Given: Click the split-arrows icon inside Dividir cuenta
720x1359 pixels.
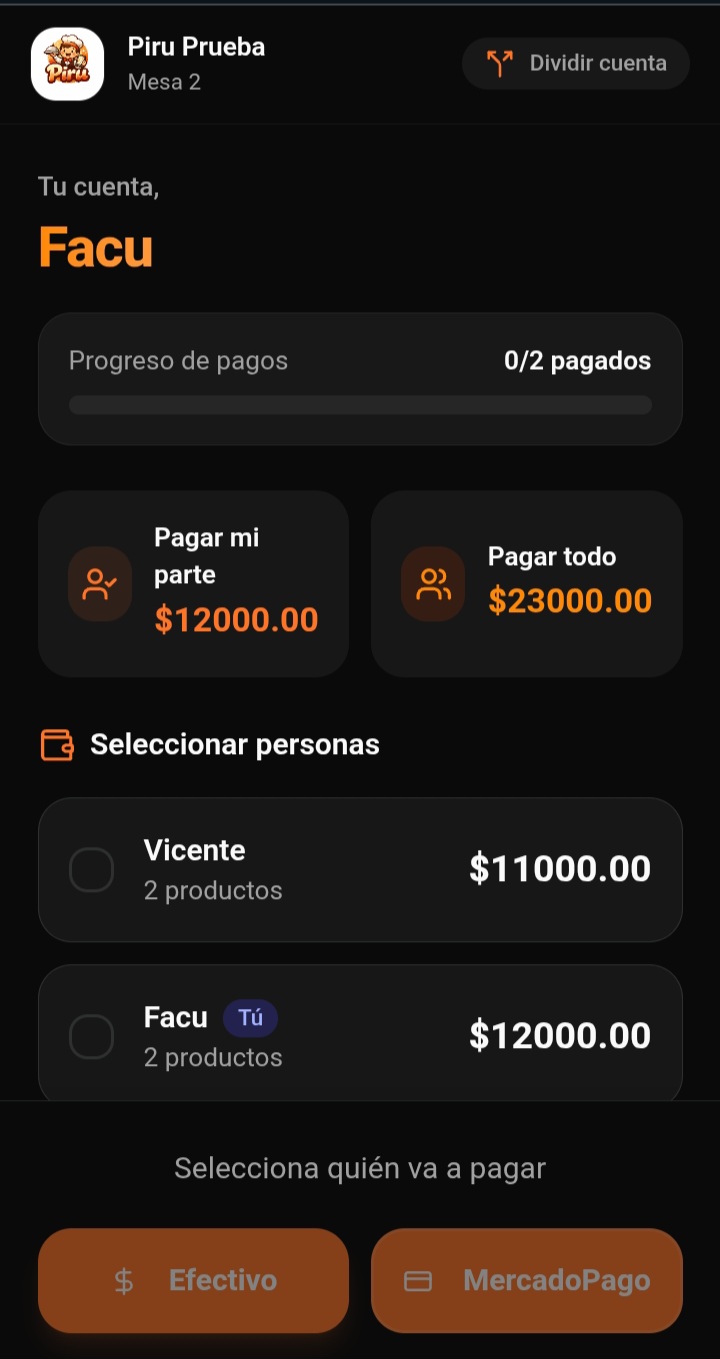Looking at the screenshot, I should (501, 62).
